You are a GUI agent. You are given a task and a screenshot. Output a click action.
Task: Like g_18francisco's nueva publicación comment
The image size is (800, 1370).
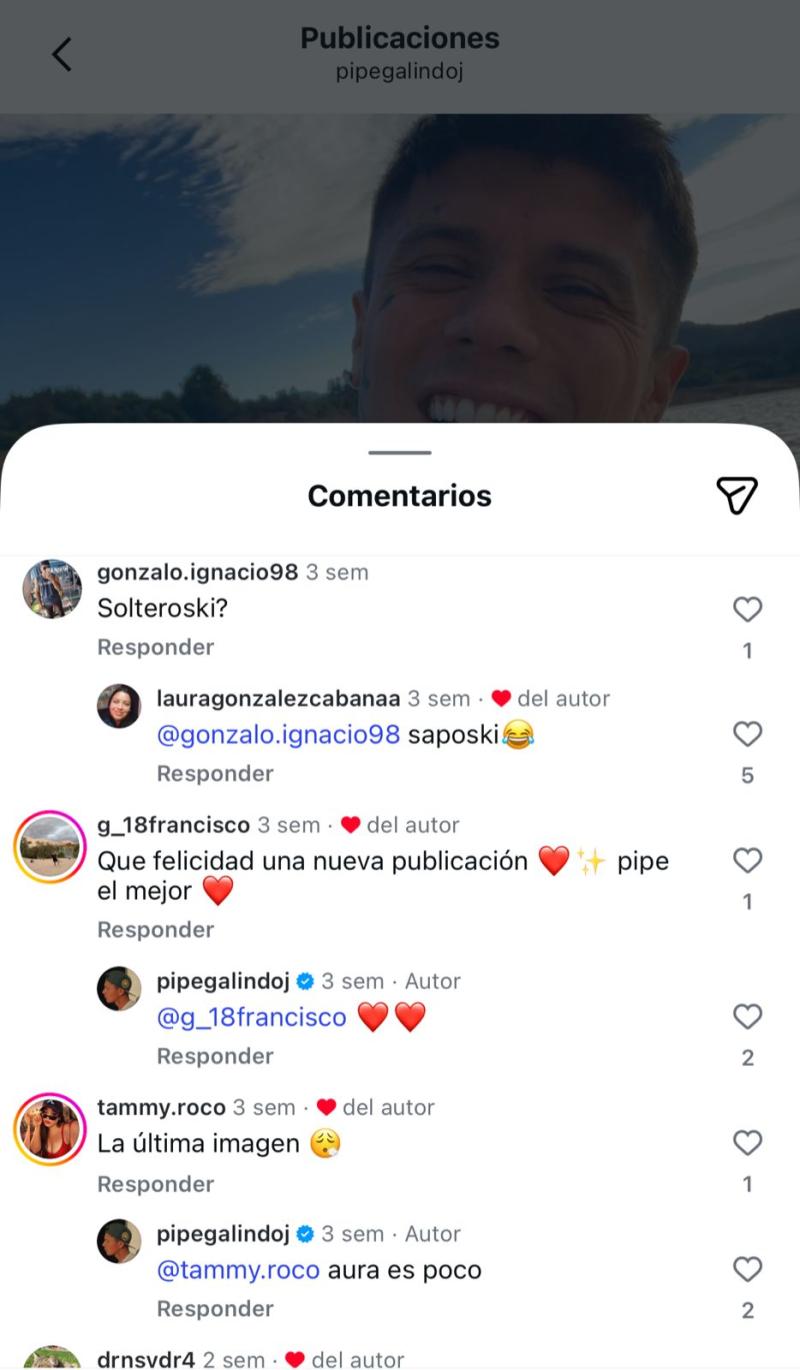pyautogui.click(x=747, y=860)
